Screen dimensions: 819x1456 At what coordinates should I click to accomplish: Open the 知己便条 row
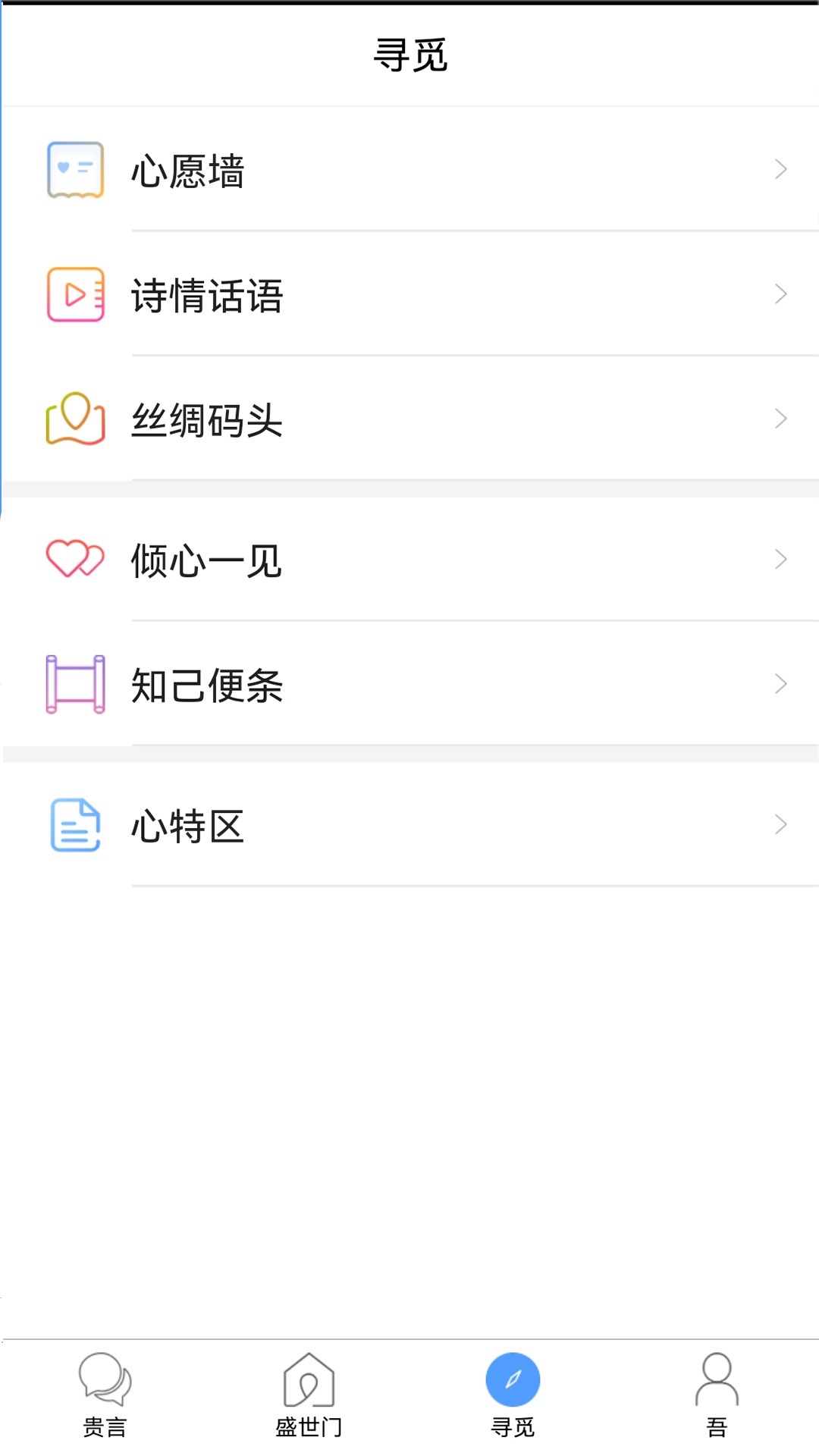[x=409, y=684]
